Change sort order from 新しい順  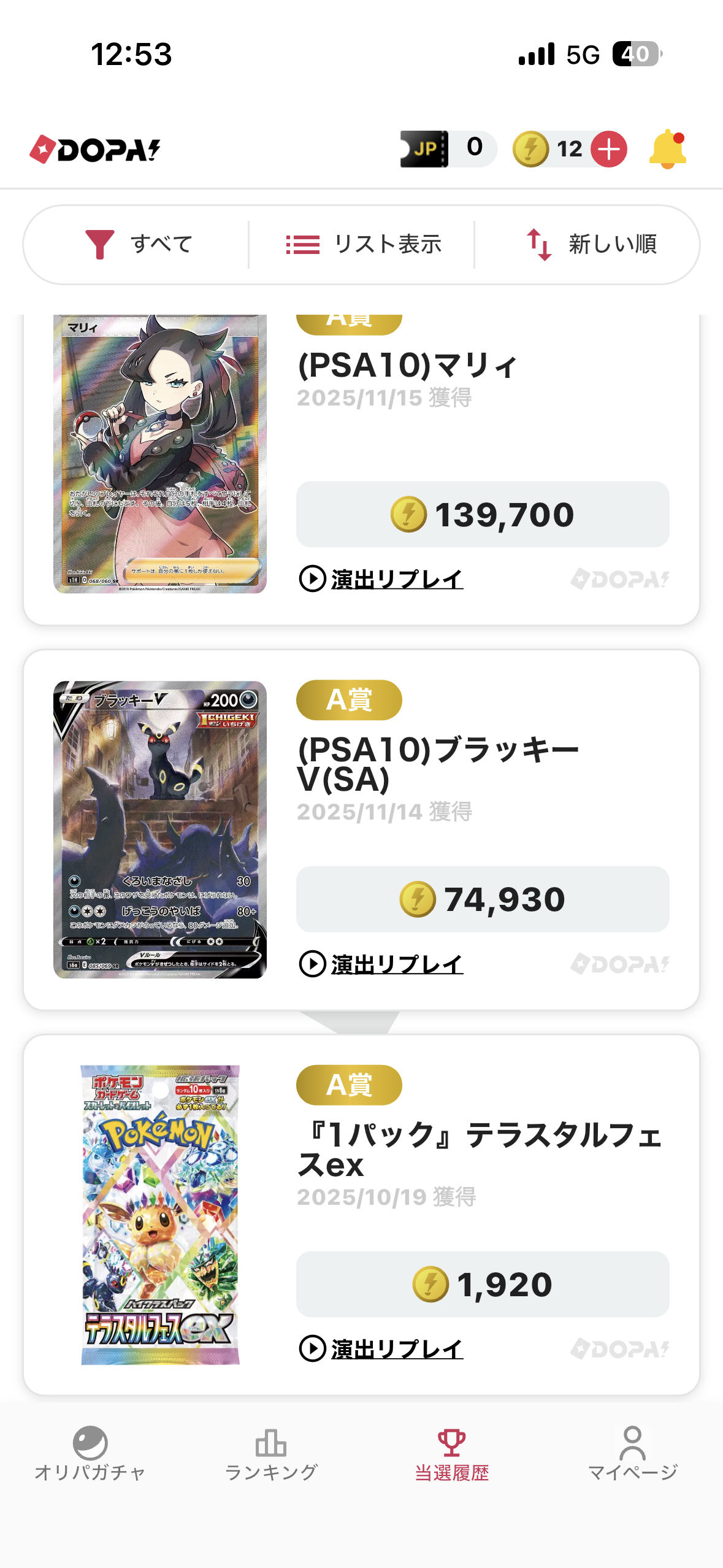click(x=591, y=244)
